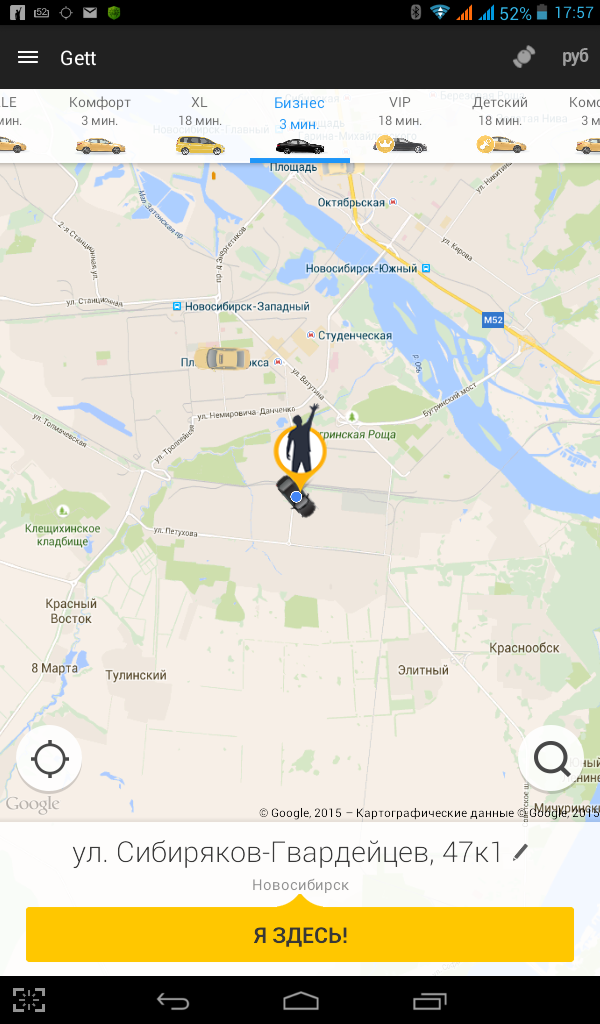Open the recent apps view
Image resolution: width=600 pixels, height=1024 pixels.
pos(430,1000)
